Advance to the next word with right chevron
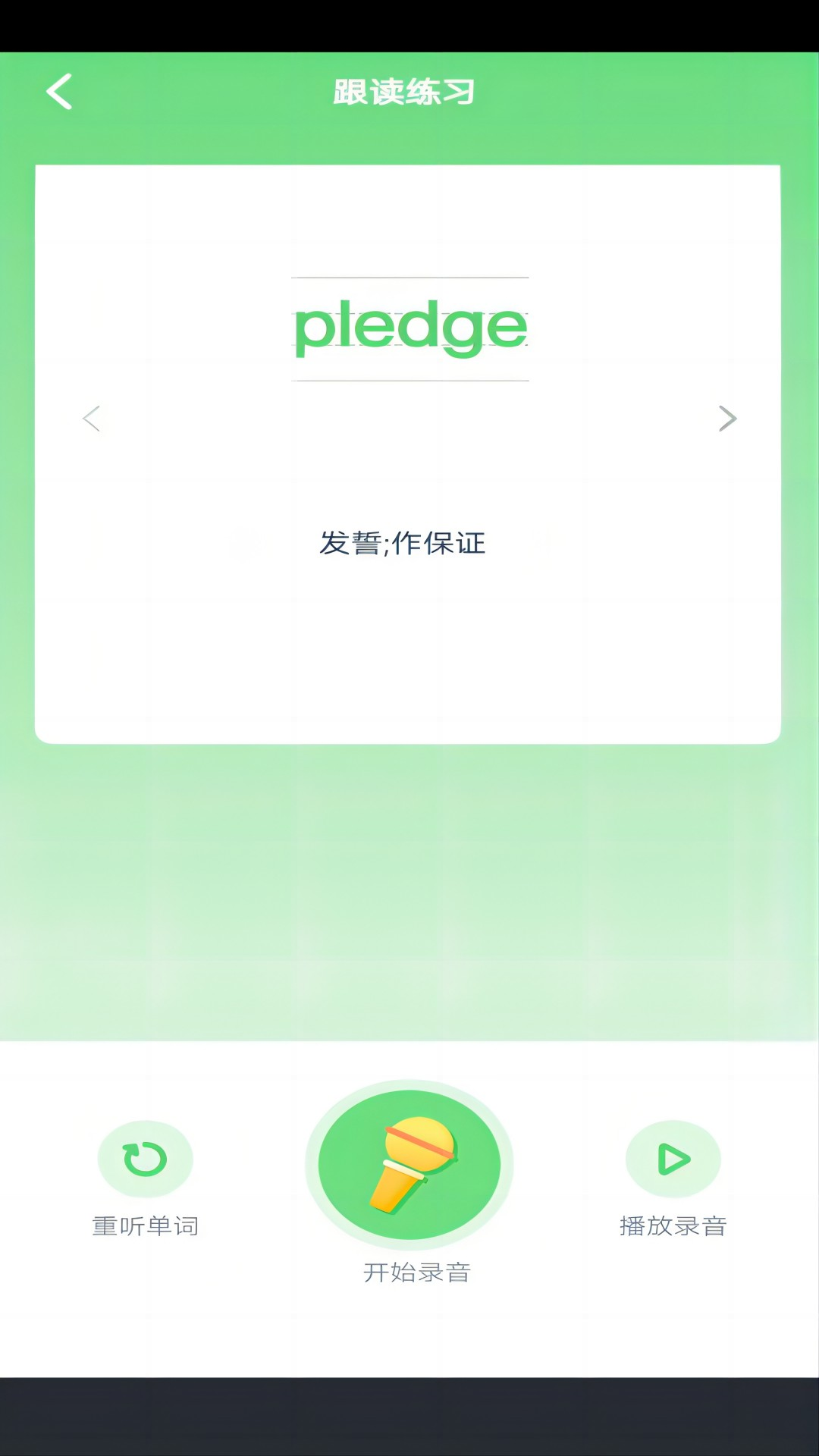Image resolution: width=819 pixels, height=1456 pixels. click(x=727, y=419)
